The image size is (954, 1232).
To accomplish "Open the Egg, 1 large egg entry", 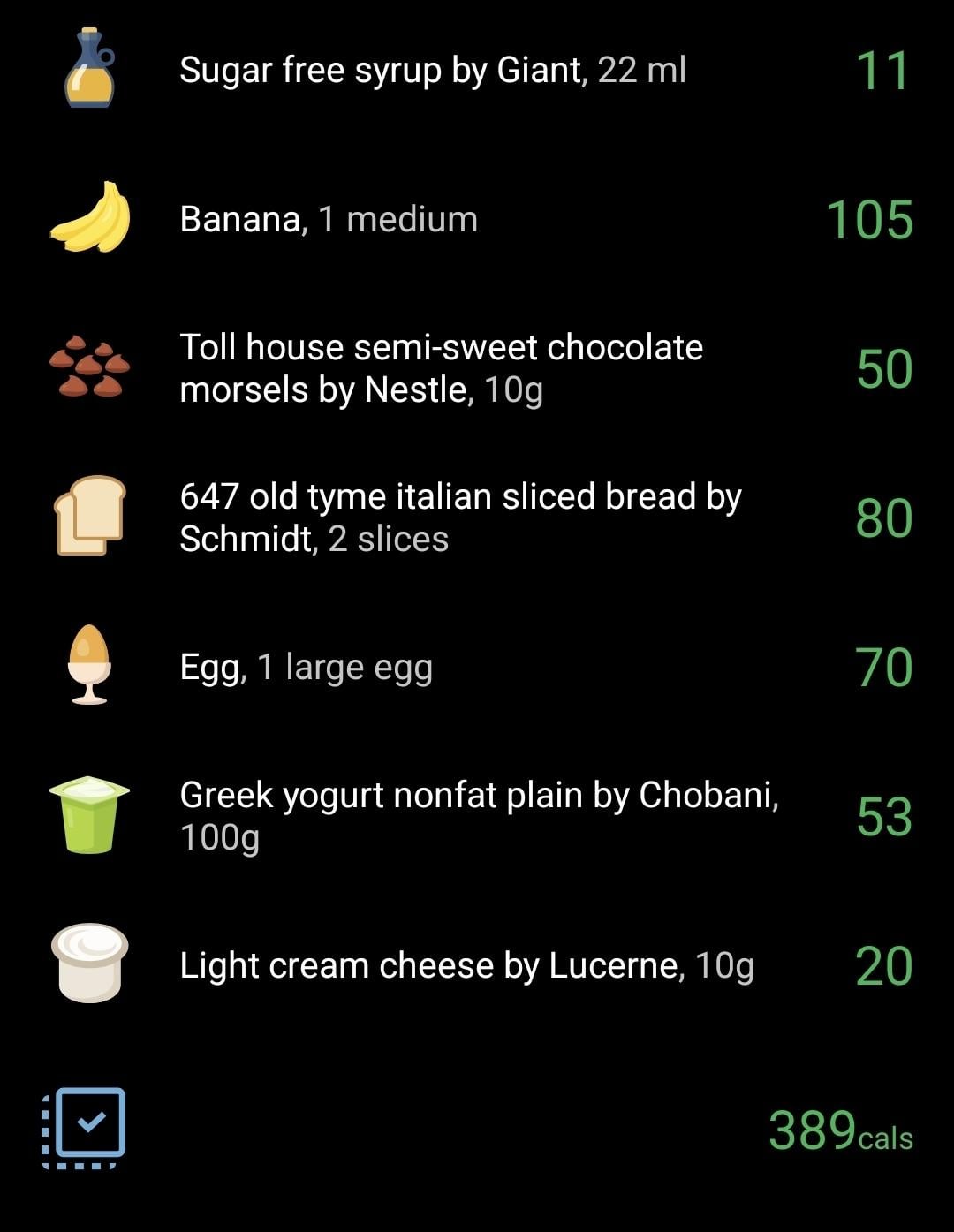I will [306, 667].
